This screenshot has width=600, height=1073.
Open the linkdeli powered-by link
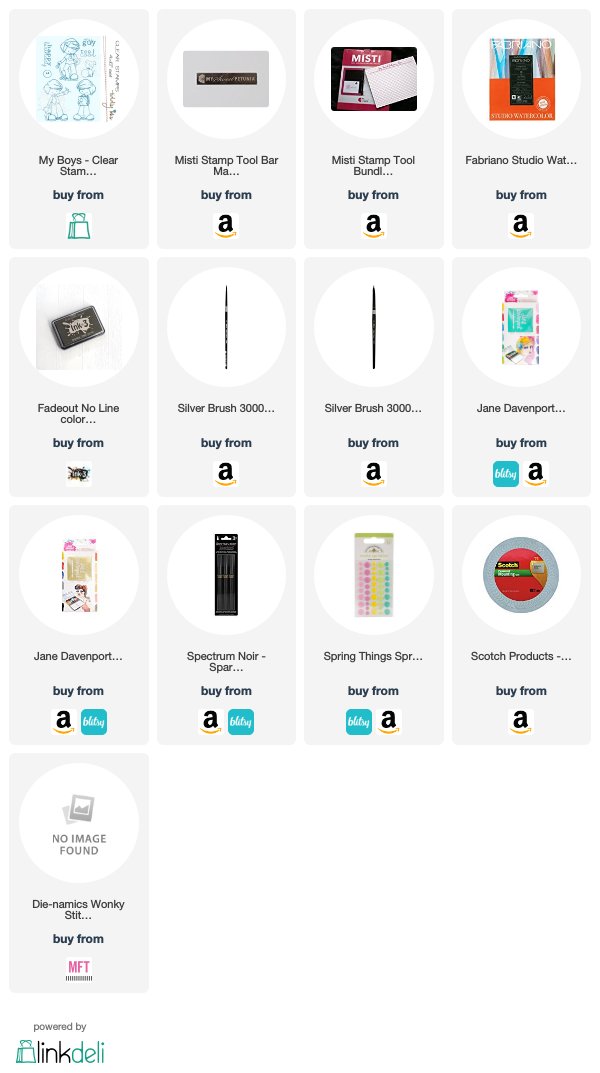click(x=60, y=1044)
